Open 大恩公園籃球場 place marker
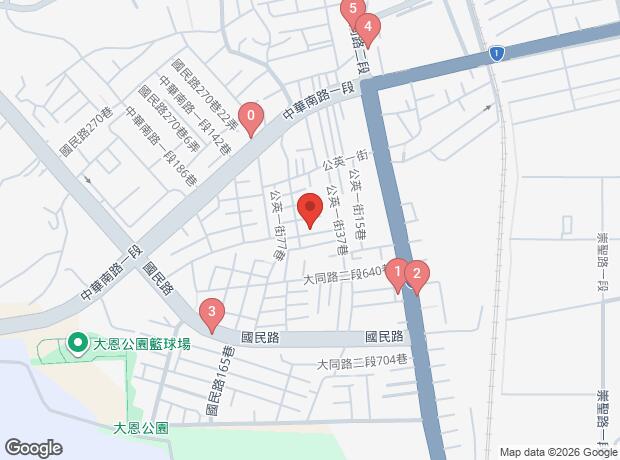The image size is (620, 460). click(x=77, y=343)
